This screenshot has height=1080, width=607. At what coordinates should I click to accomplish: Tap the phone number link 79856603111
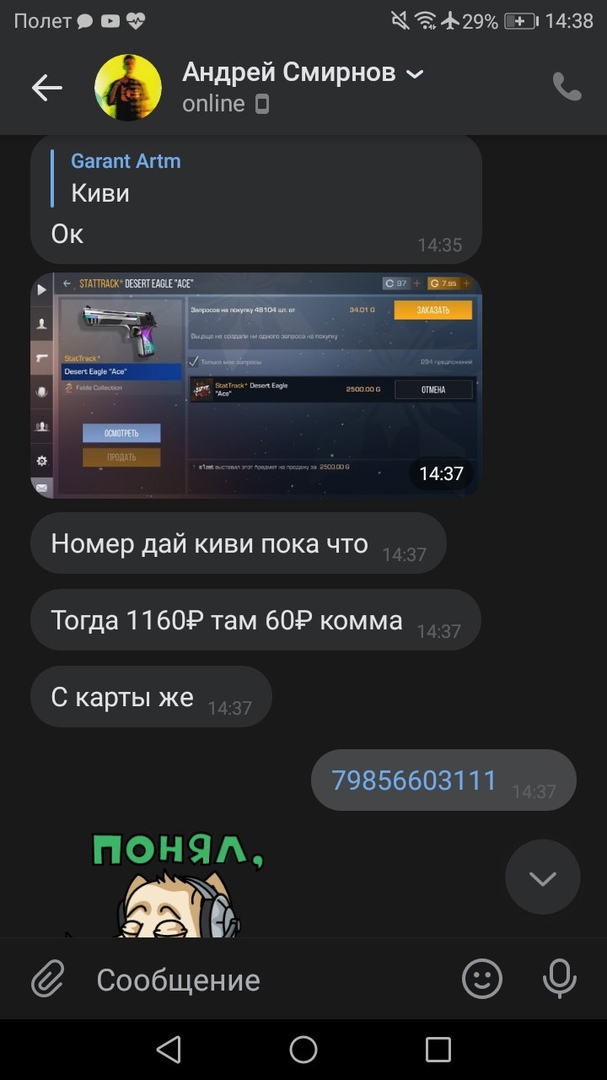tap(413, 781)
